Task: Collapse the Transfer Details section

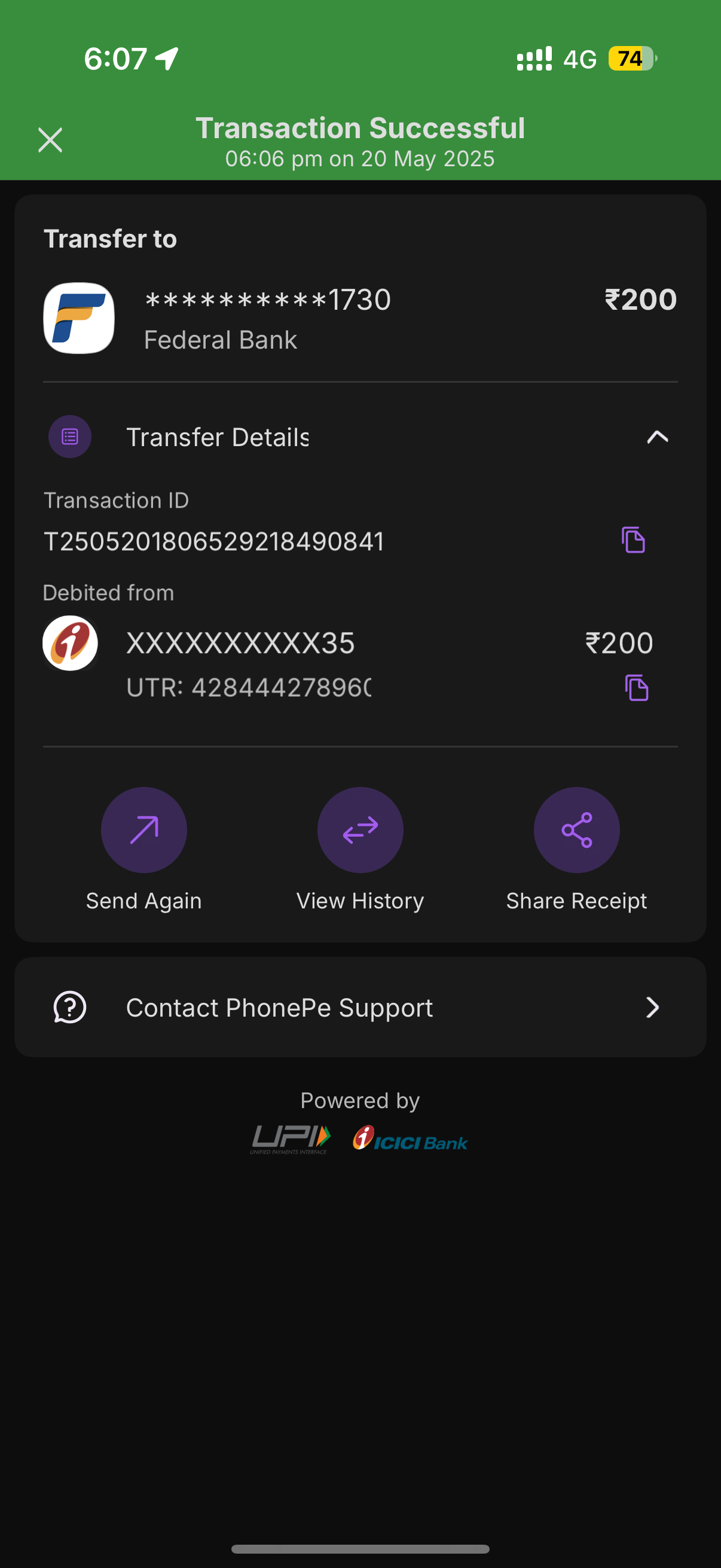Action: (x=657, y=437)
